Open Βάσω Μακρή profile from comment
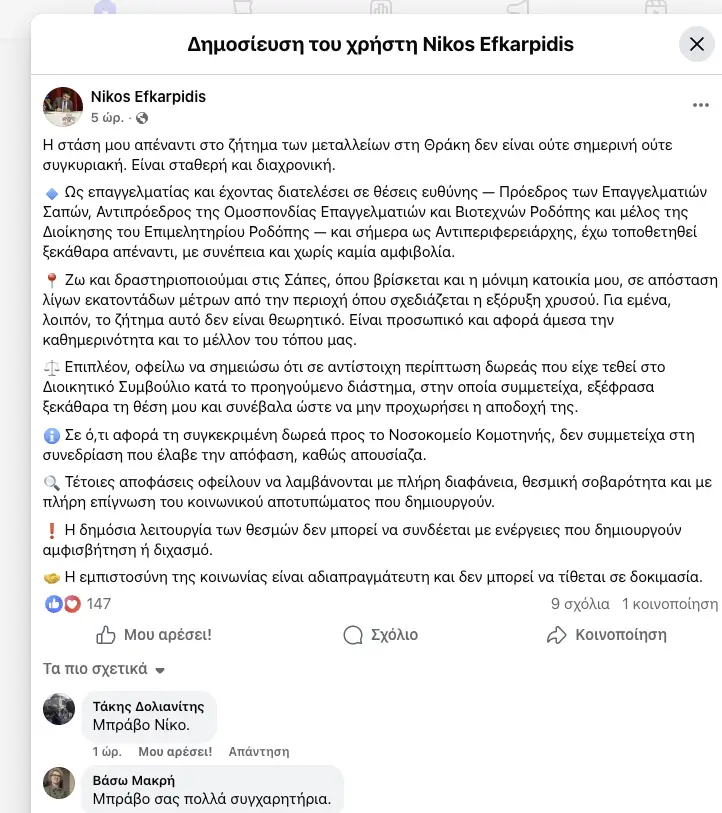722x813 pixels. pos(133,780)
